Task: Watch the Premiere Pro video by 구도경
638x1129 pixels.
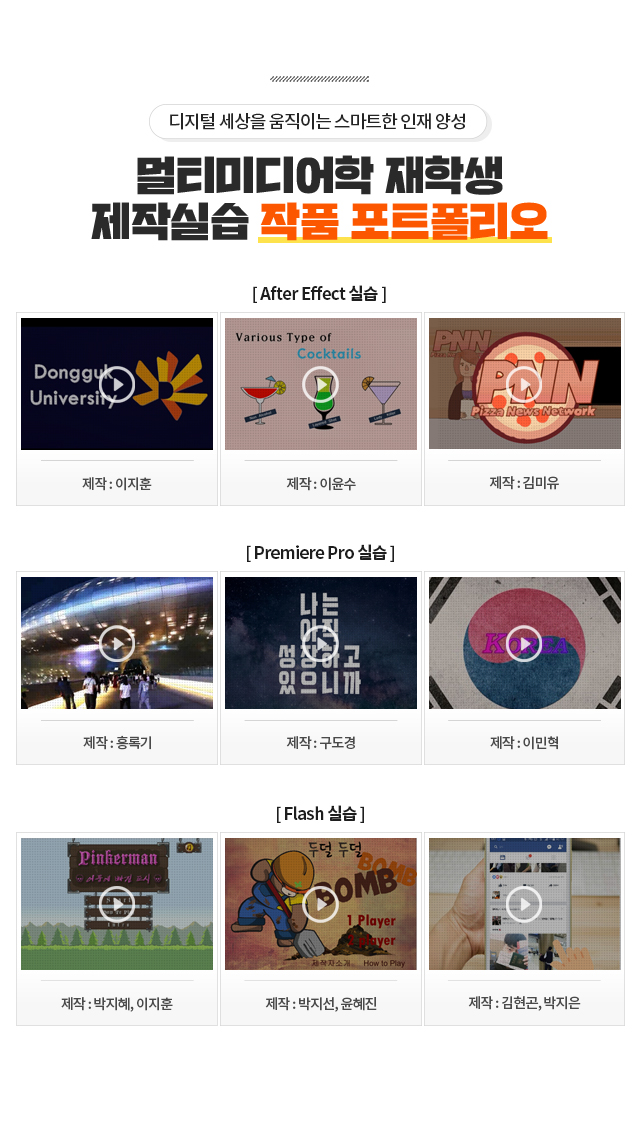Action: pos(321,643)
